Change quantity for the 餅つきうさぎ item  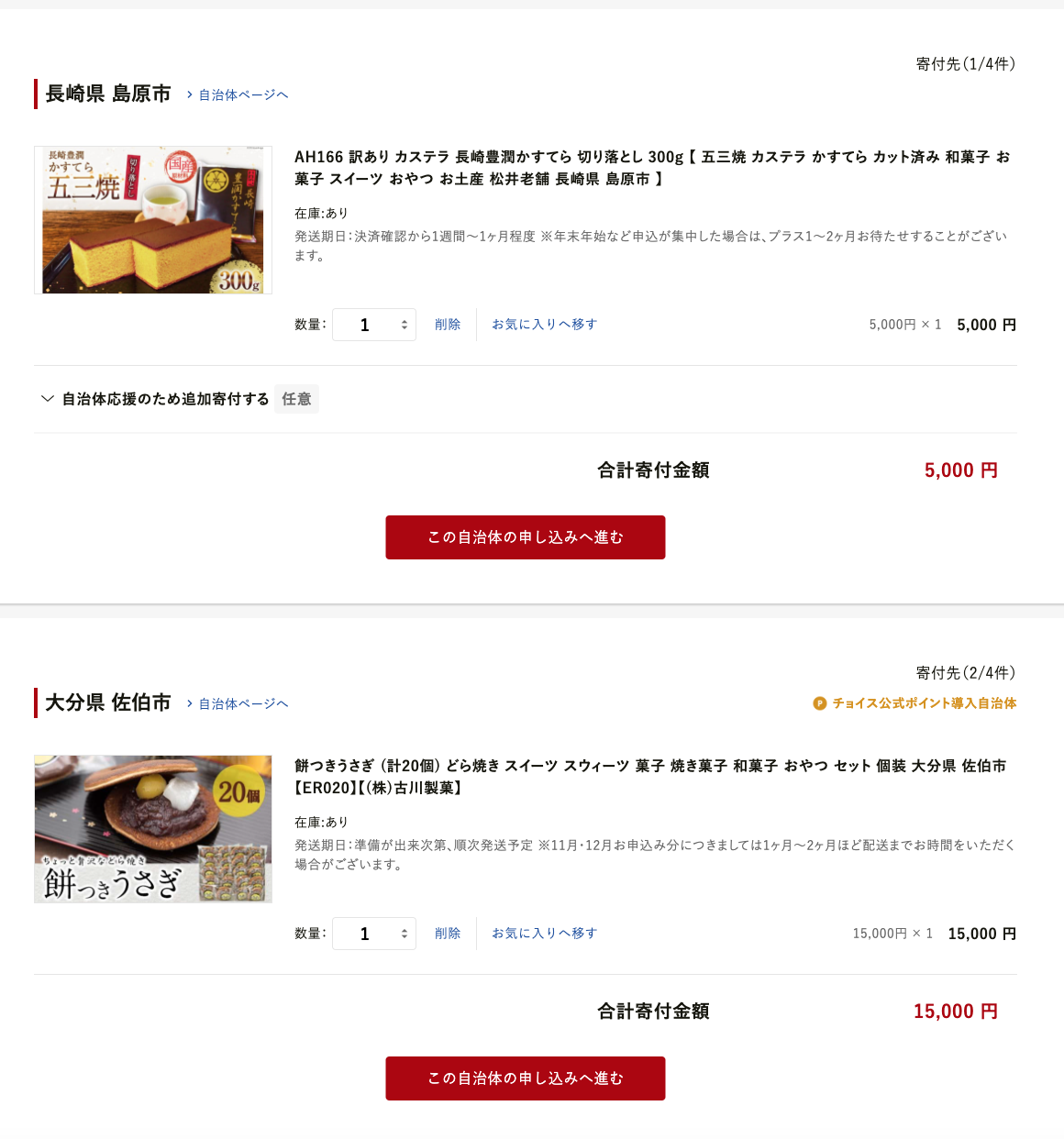(x=374, y=934)
